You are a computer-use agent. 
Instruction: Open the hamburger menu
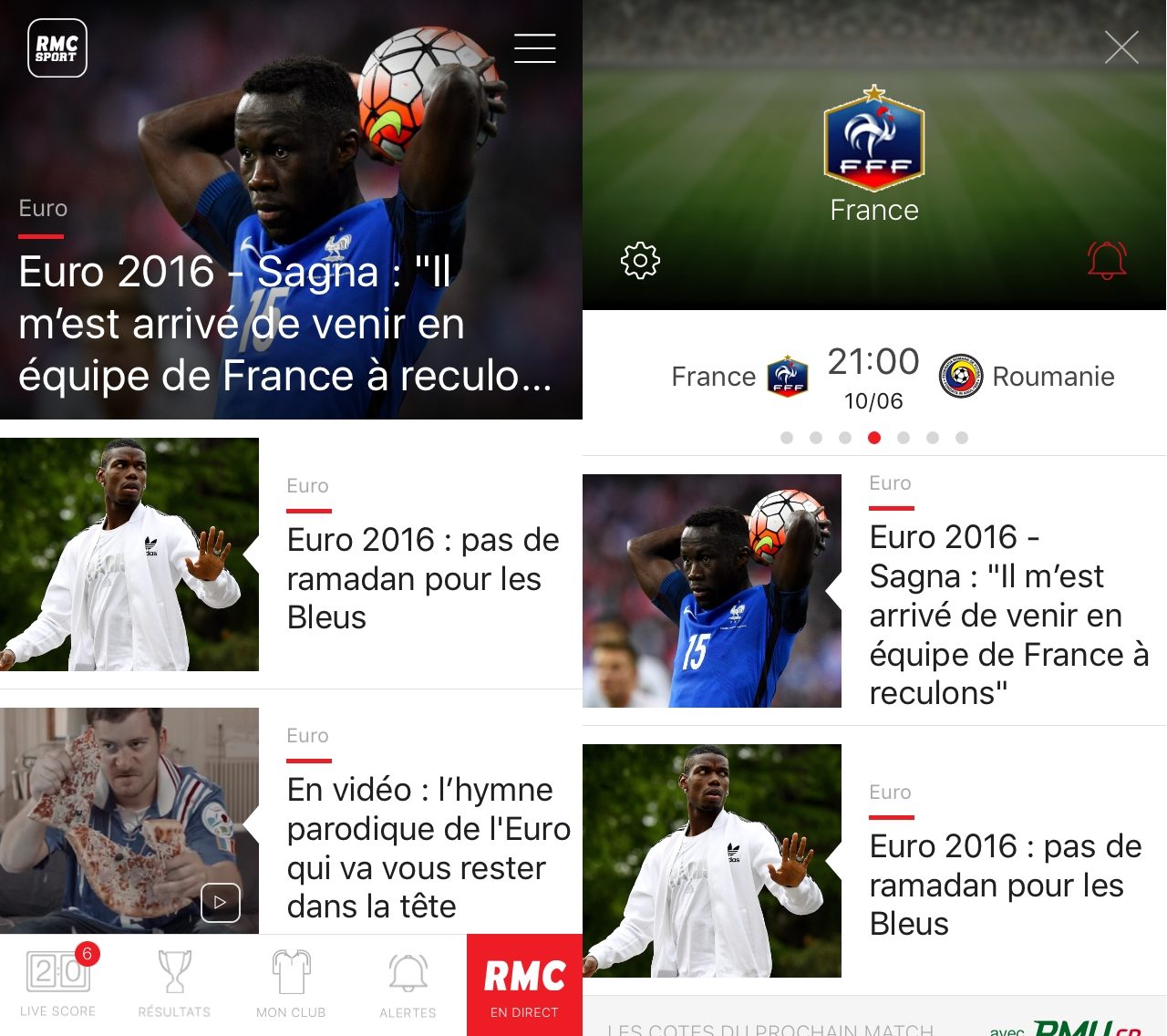tap(534, 48)
